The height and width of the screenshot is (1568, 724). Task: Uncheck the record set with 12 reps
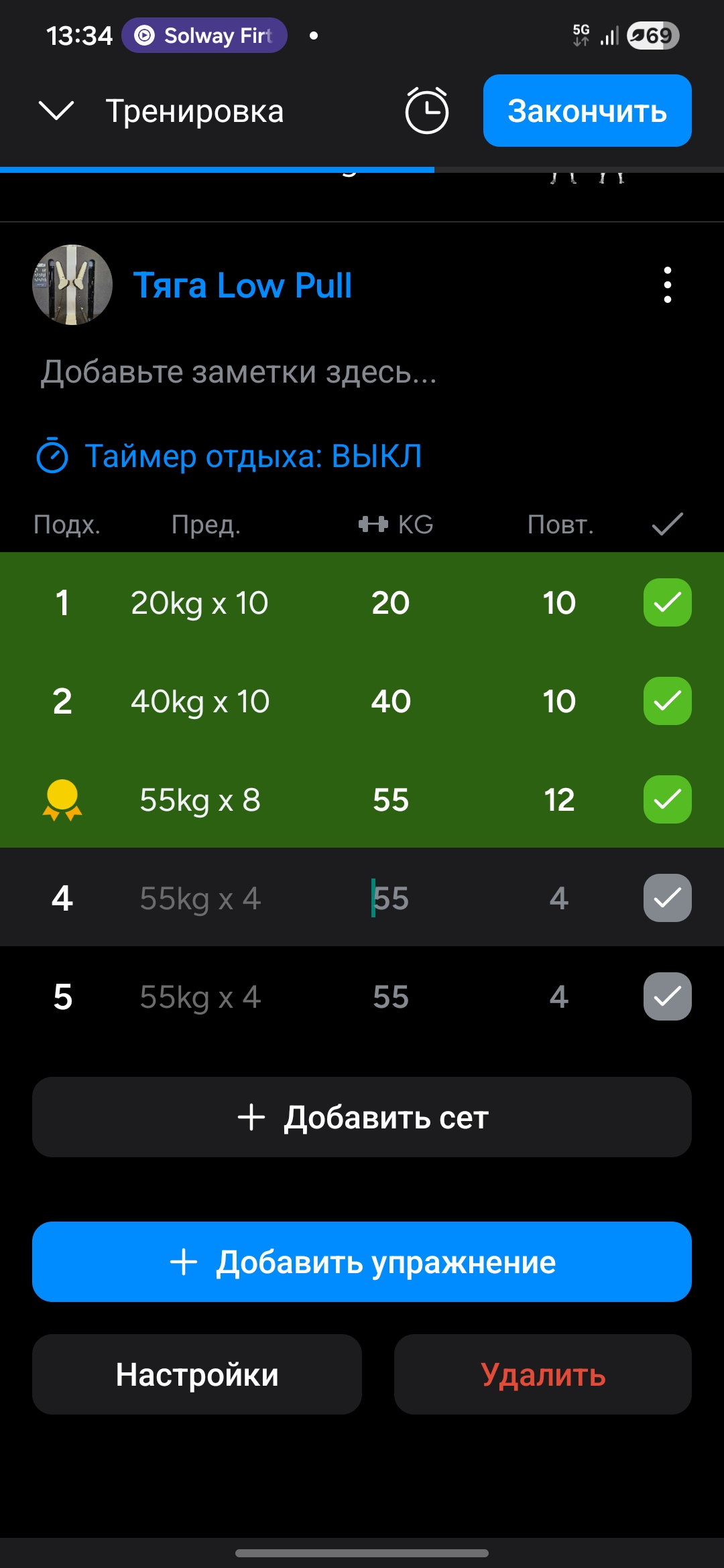coord(667,799)
